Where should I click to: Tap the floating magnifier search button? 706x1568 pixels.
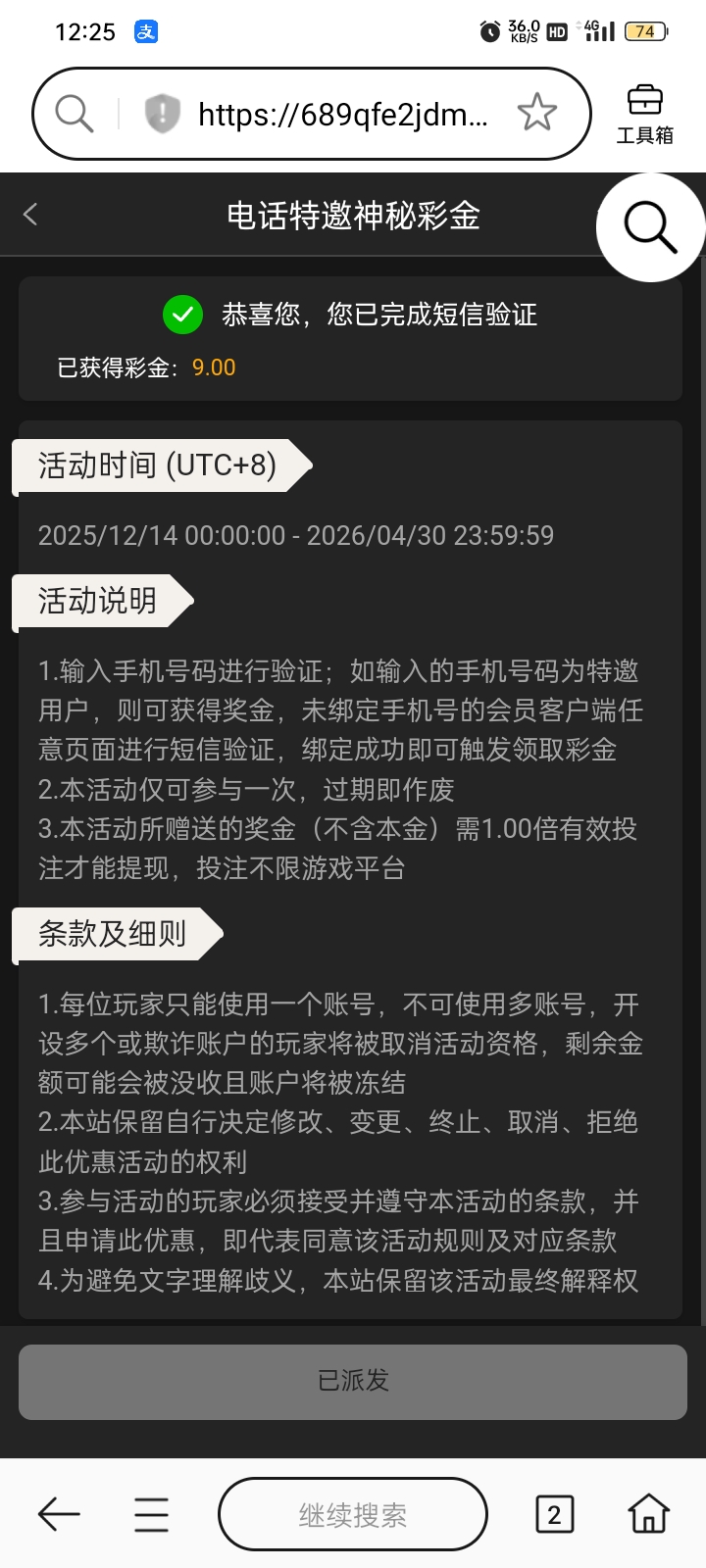(x=650, y=227)
